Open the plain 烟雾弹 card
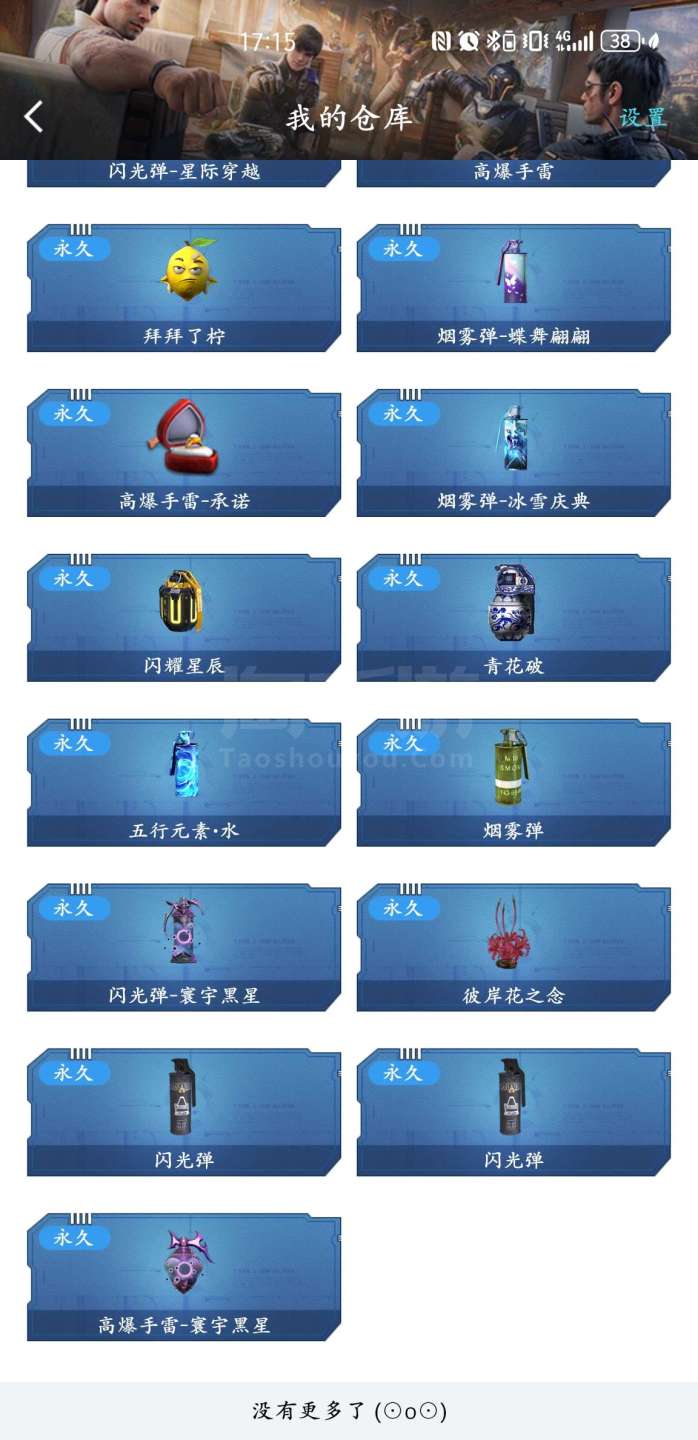Image resolution: width=698 pixels, height=1440 pixels. pos(513,783)
